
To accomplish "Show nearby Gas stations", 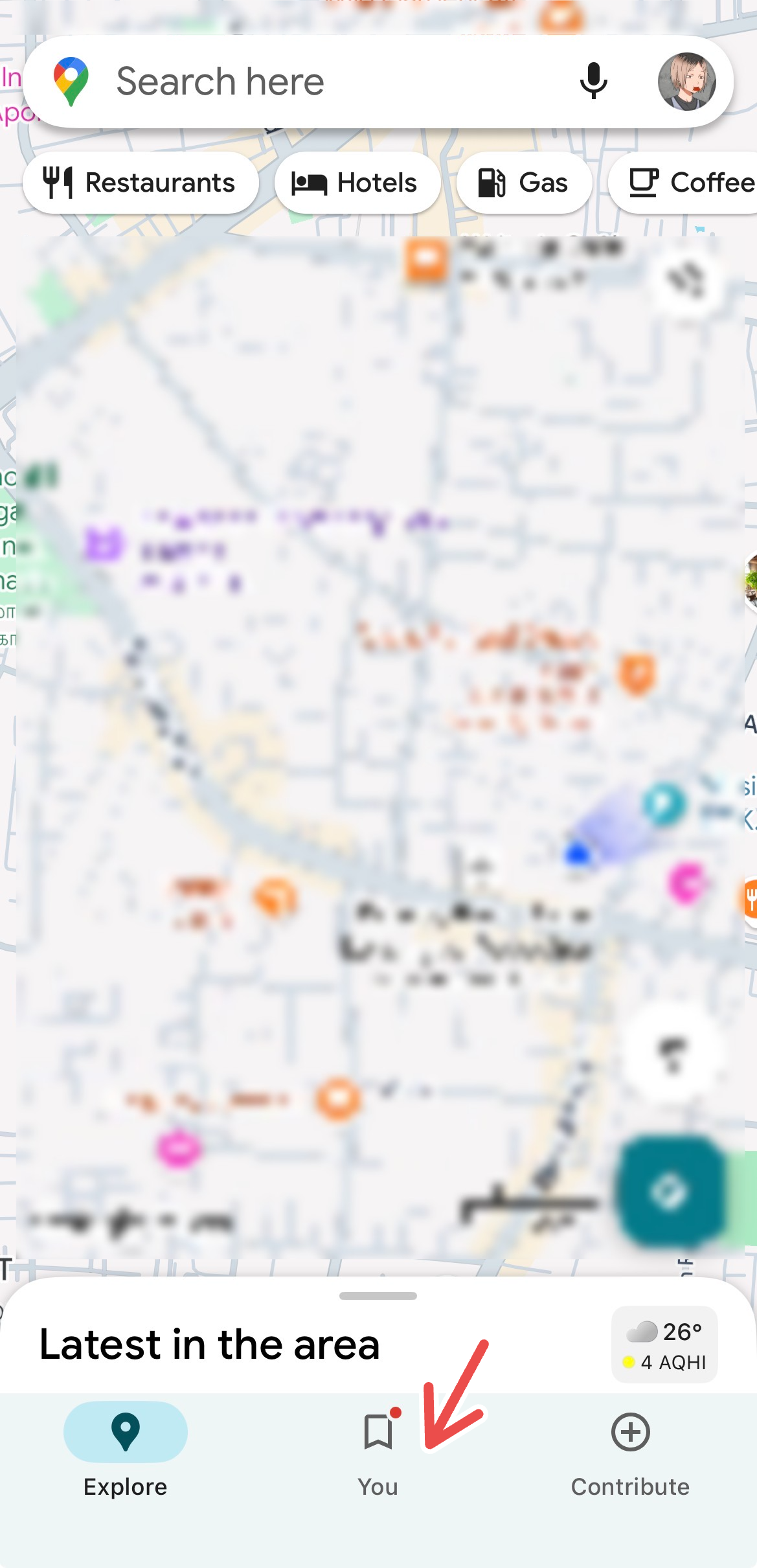I will click(x=523, y=183).
